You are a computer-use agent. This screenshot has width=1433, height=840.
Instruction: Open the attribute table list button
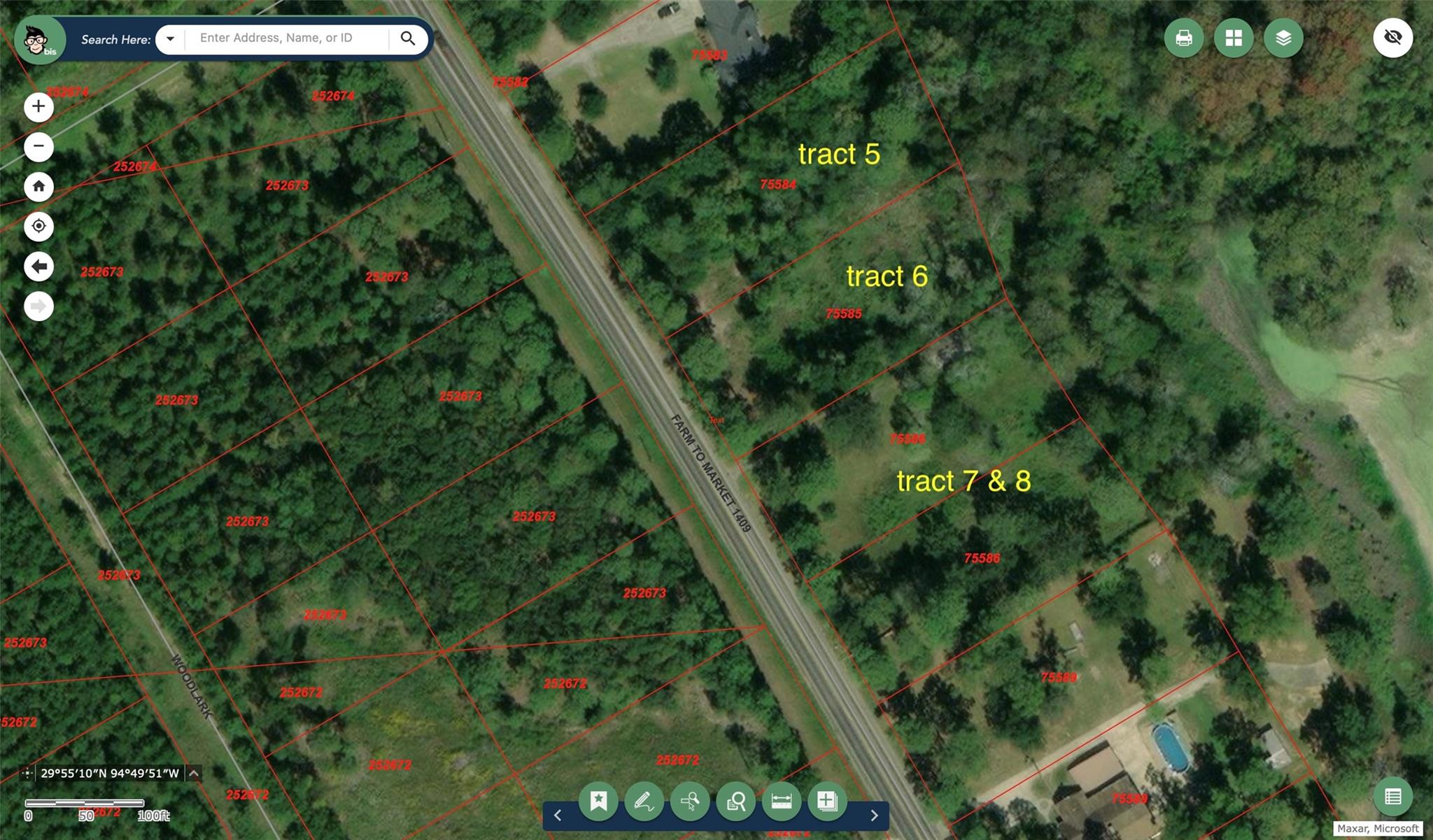tap(1392, 797)
